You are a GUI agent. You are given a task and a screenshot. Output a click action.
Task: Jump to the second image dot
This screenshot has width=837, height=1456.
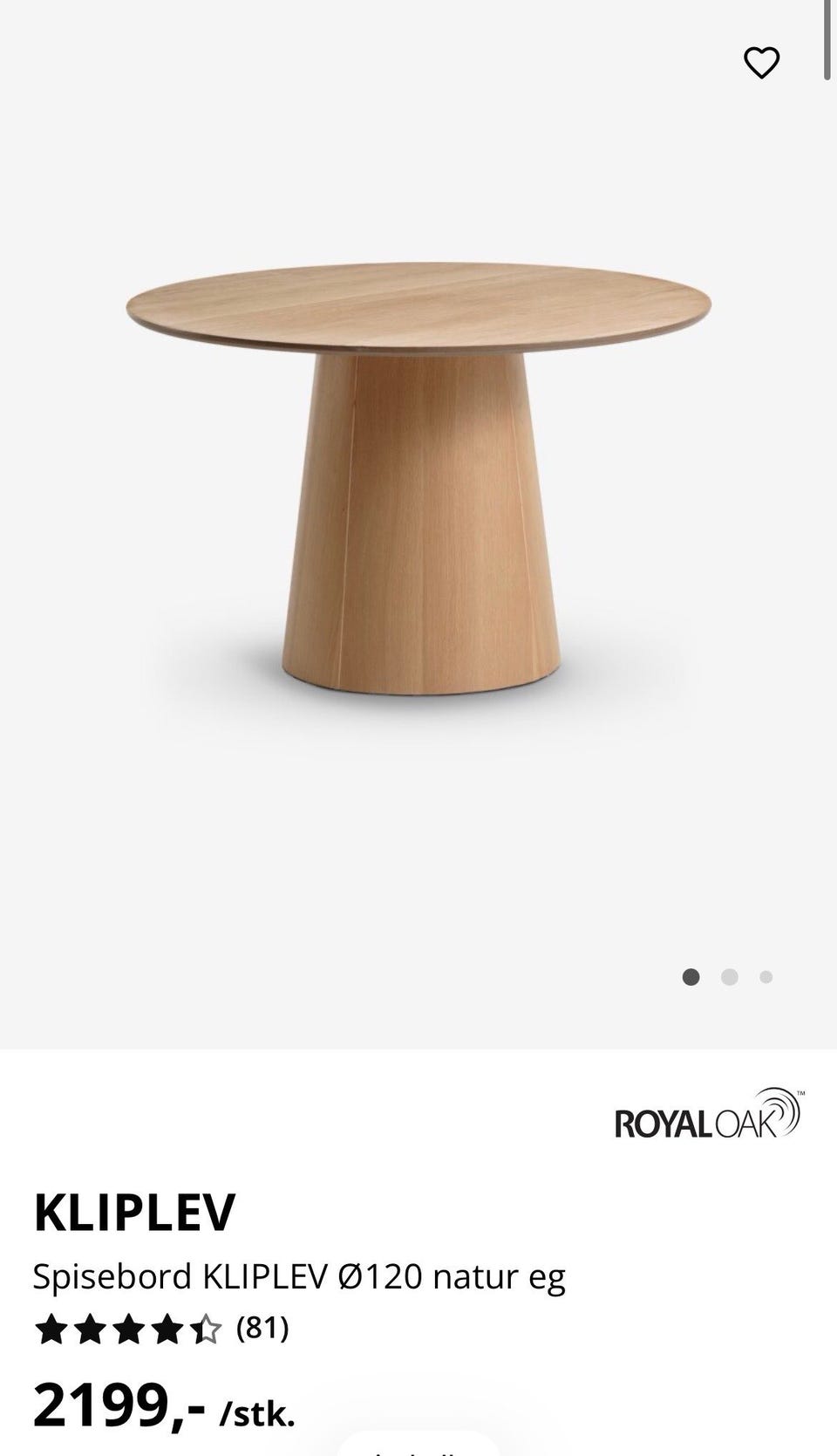[730, 977]
